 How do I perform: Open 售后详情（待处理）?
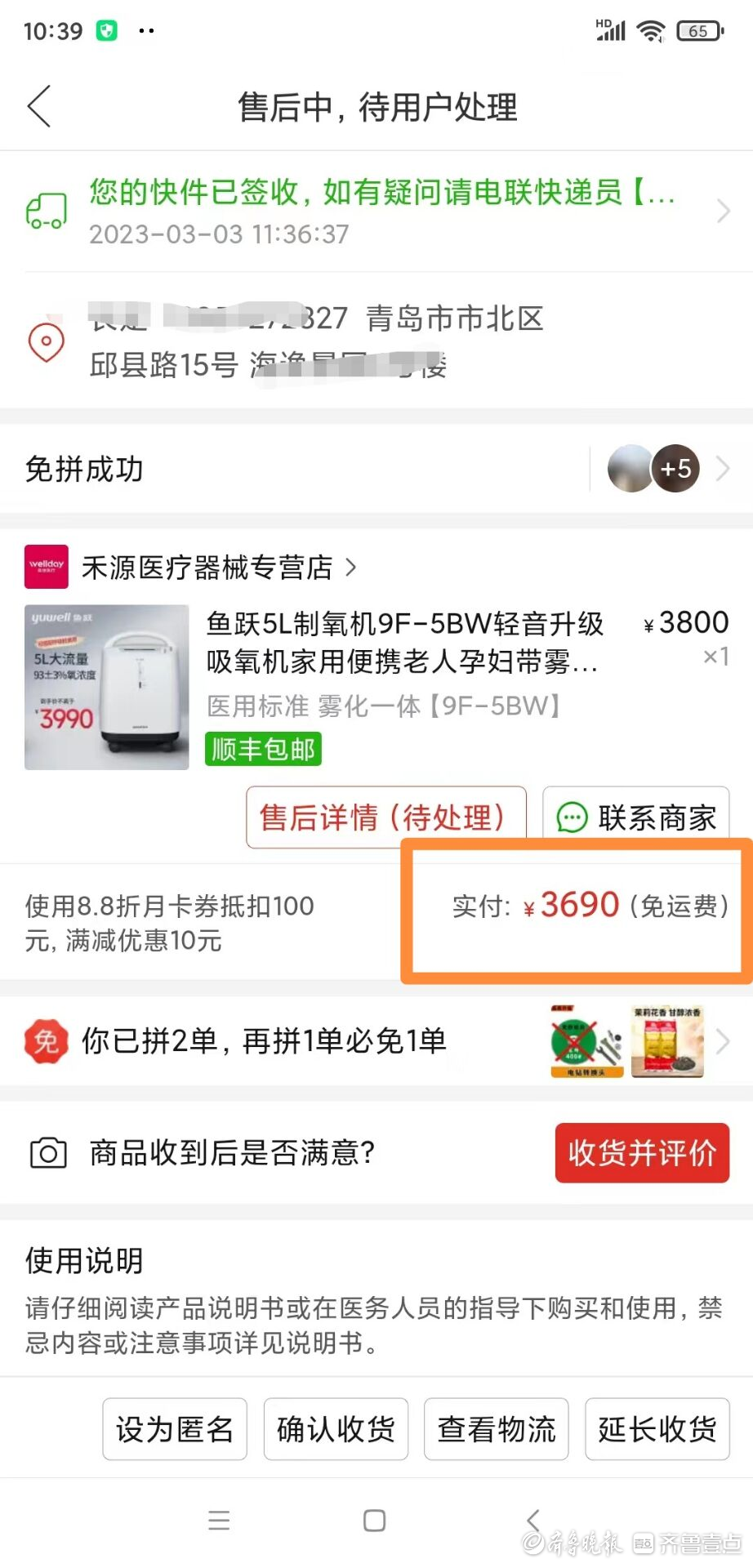coord(385,816)
